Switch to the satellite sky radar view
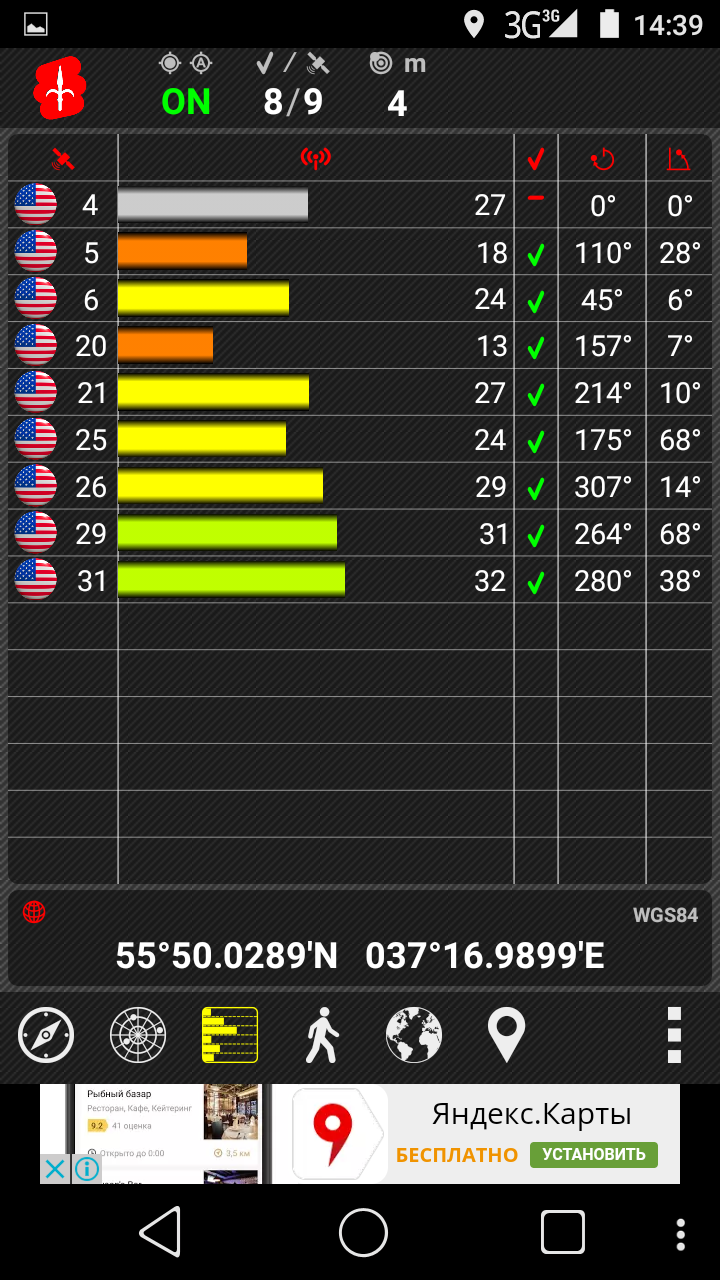Screen dimensions: 720x1280 pos(138,1035)
